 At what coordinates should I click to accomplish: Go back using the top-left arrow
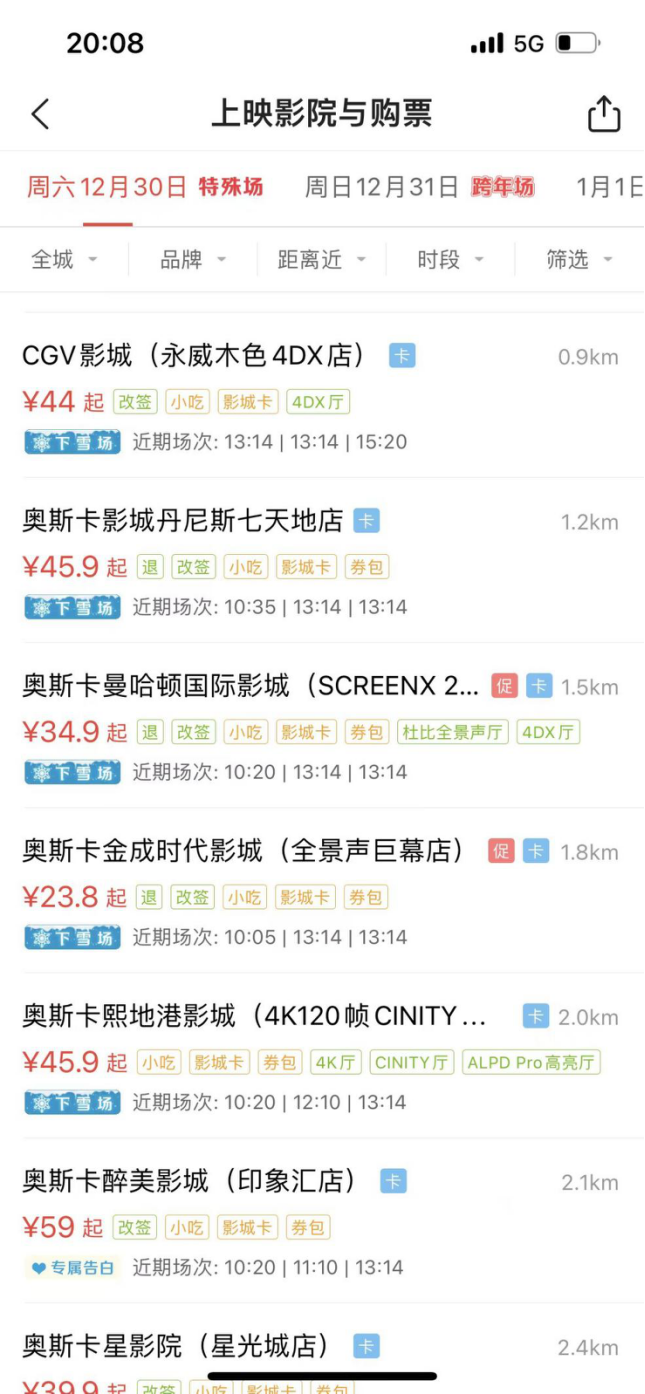[x=40, y=114]
